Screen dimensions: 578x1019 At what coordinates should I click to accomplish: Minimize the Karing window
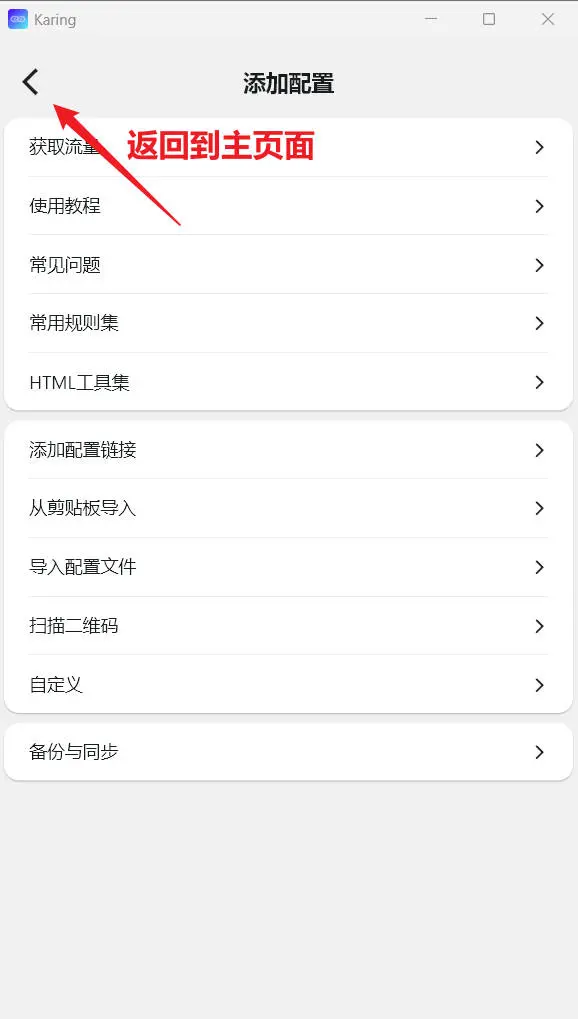[430, 19]
